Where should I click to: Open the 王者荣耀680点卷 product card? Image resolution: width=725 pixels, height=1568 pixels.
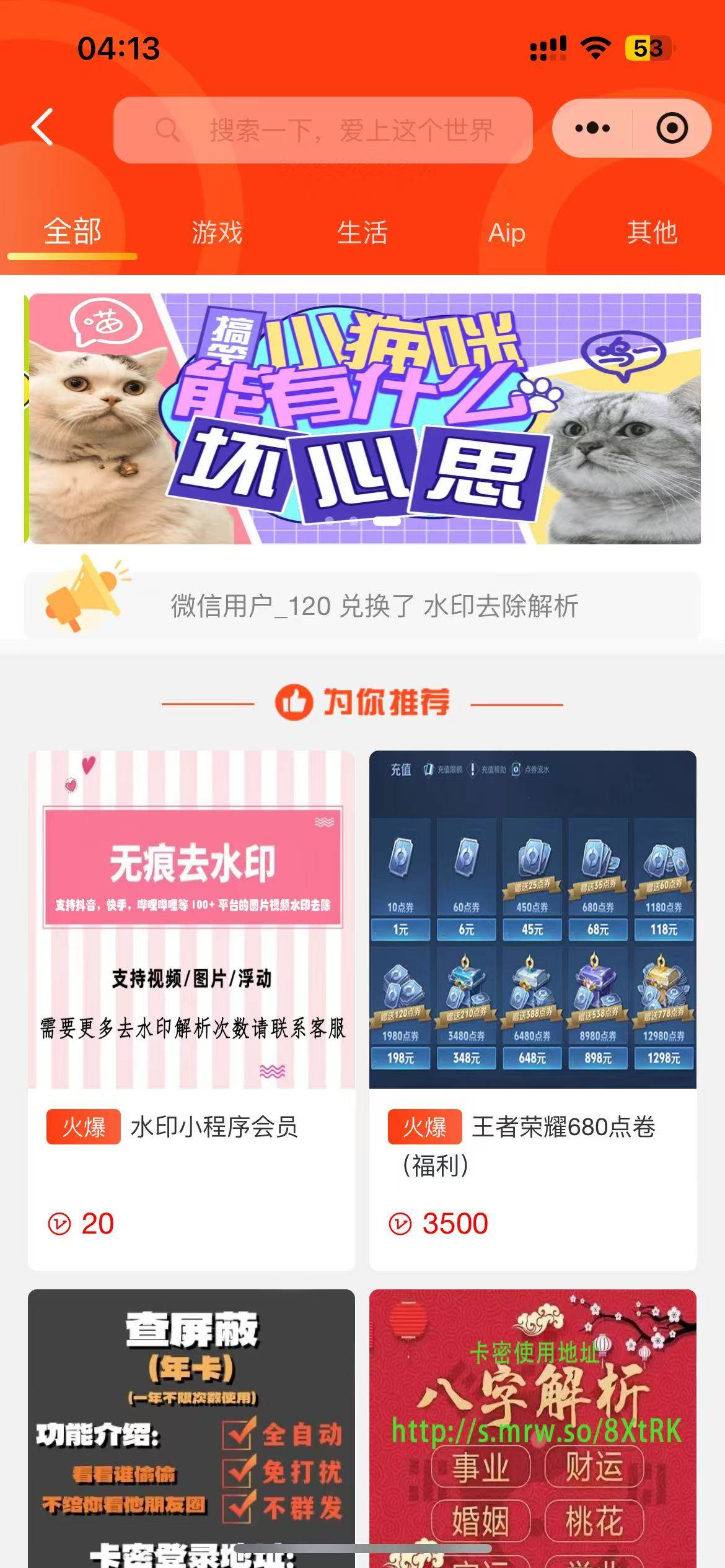pos(533,1009)
